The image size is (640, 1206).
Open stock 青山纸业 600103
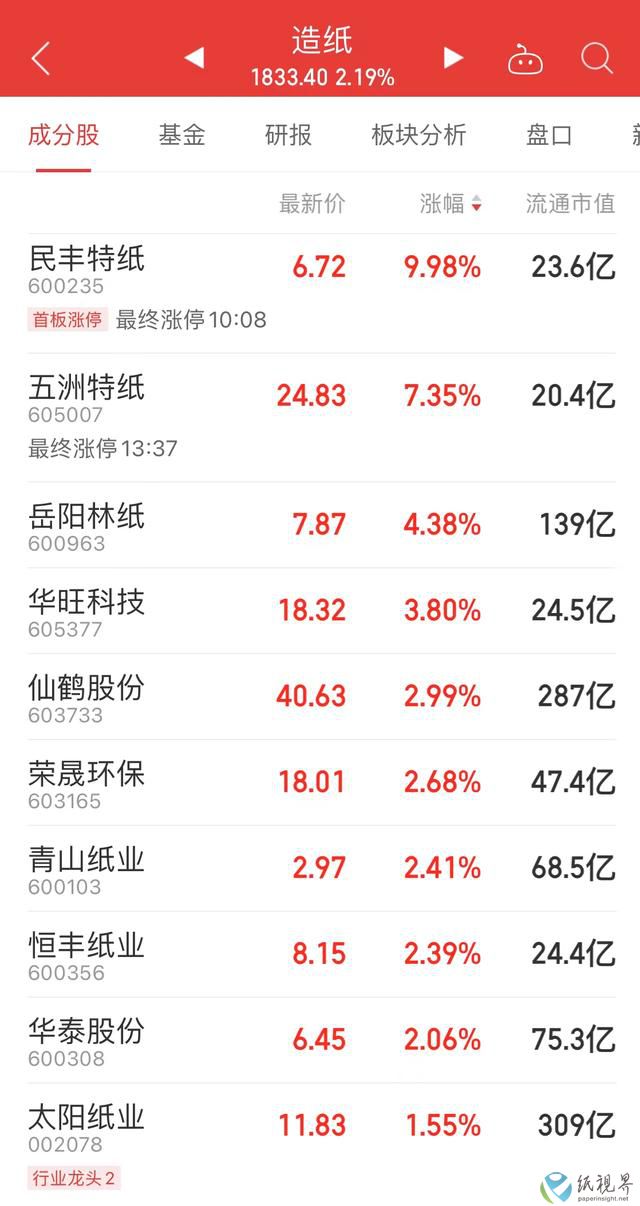tap(320, 869)
